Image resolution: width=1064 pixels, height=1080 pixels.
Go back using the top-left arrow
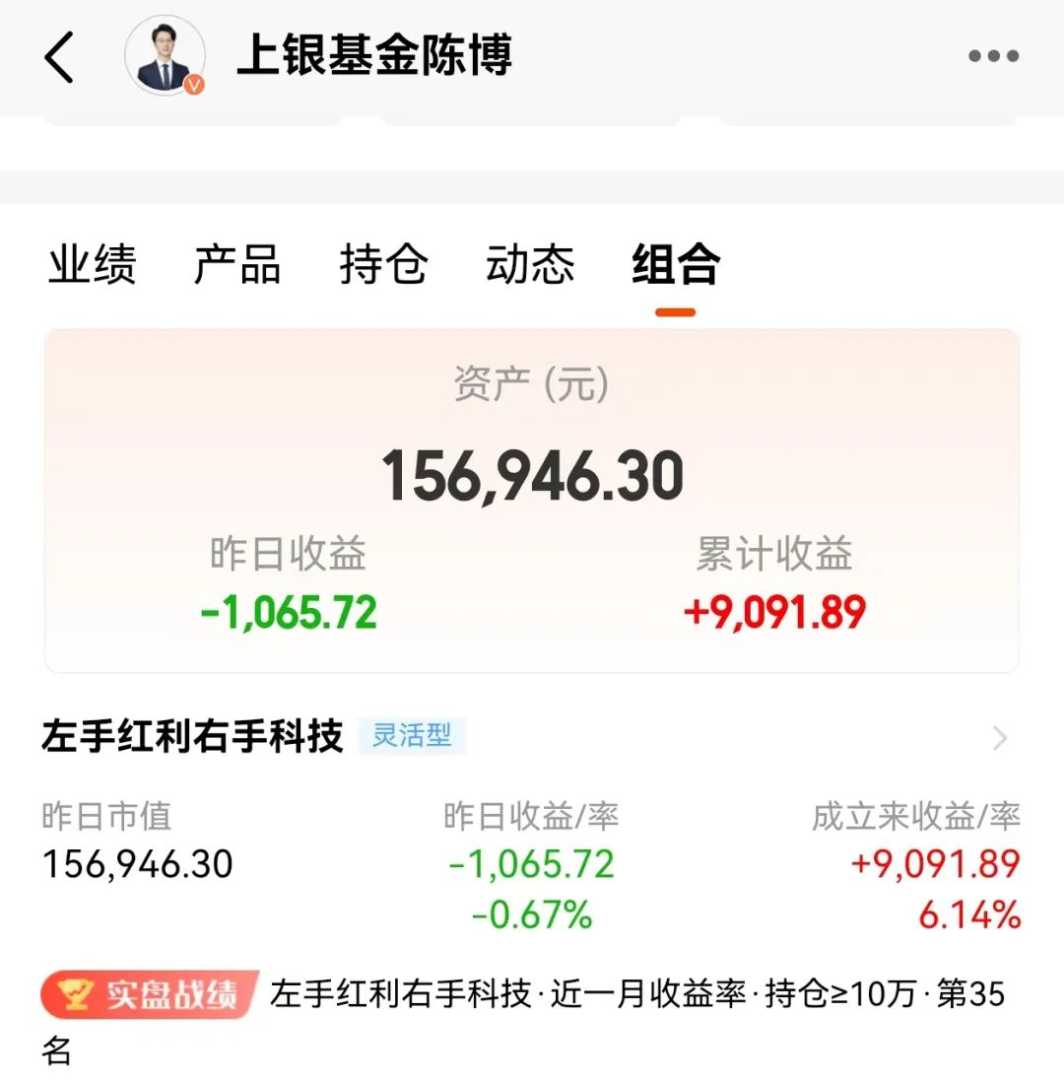(x=60, y=56)
